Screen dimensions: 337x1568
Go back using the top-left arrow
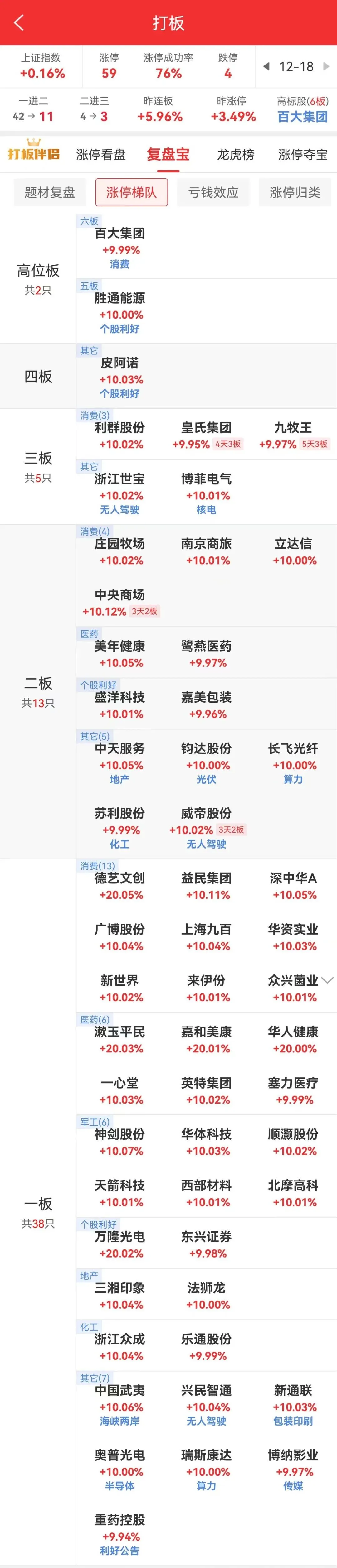pyautogui.click(x=19, y=23)
